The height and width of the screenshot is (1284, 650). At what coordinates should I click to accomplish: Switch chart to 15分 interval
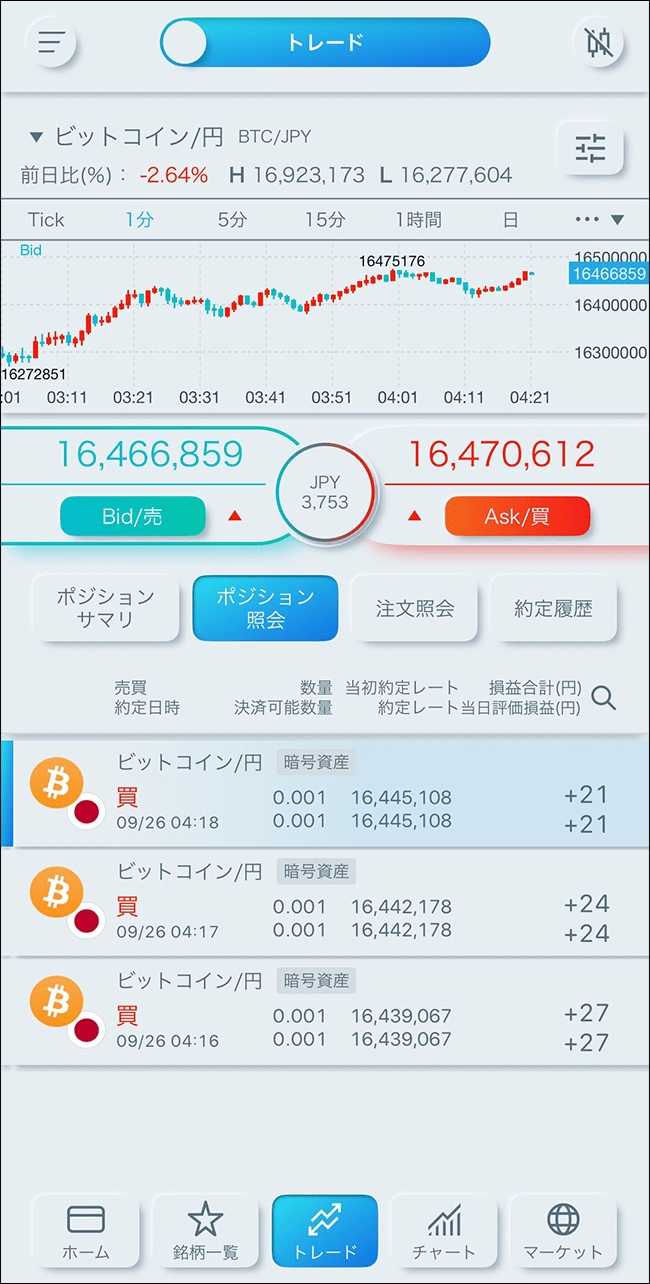pyautogui.click(x=325, y=220)
